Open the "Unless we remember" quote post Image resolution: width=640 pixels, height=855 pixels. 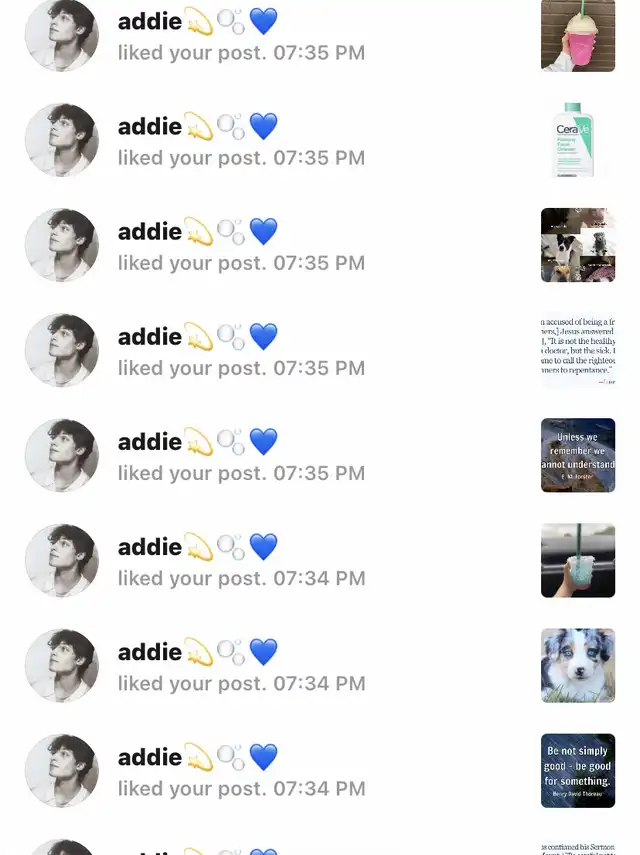pyautogui.click(x=577, y=455)
